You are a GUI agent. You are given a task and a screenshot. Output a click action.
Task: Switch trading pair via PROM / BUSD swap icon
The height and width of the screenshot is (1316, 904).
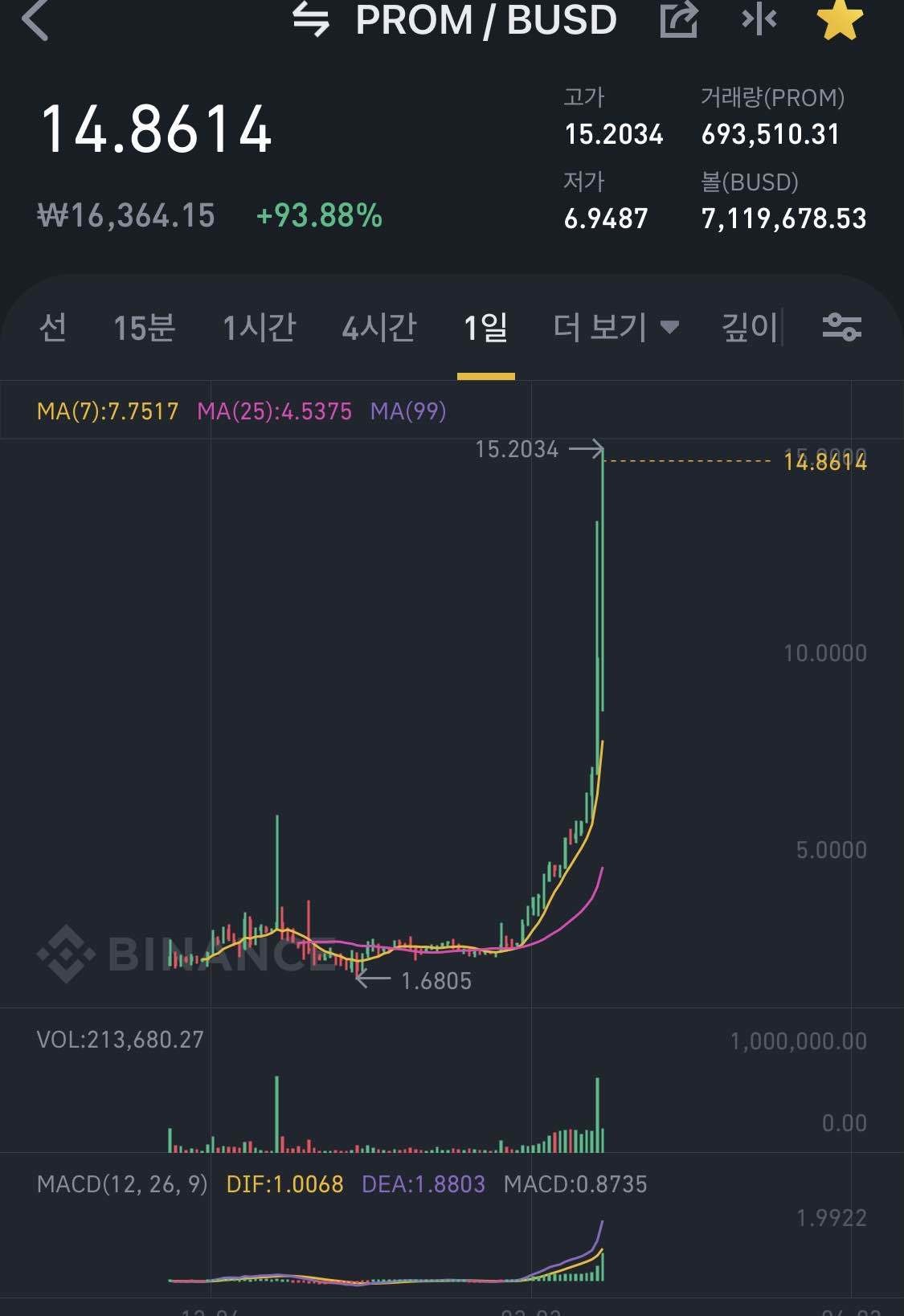tap(311, 19)
